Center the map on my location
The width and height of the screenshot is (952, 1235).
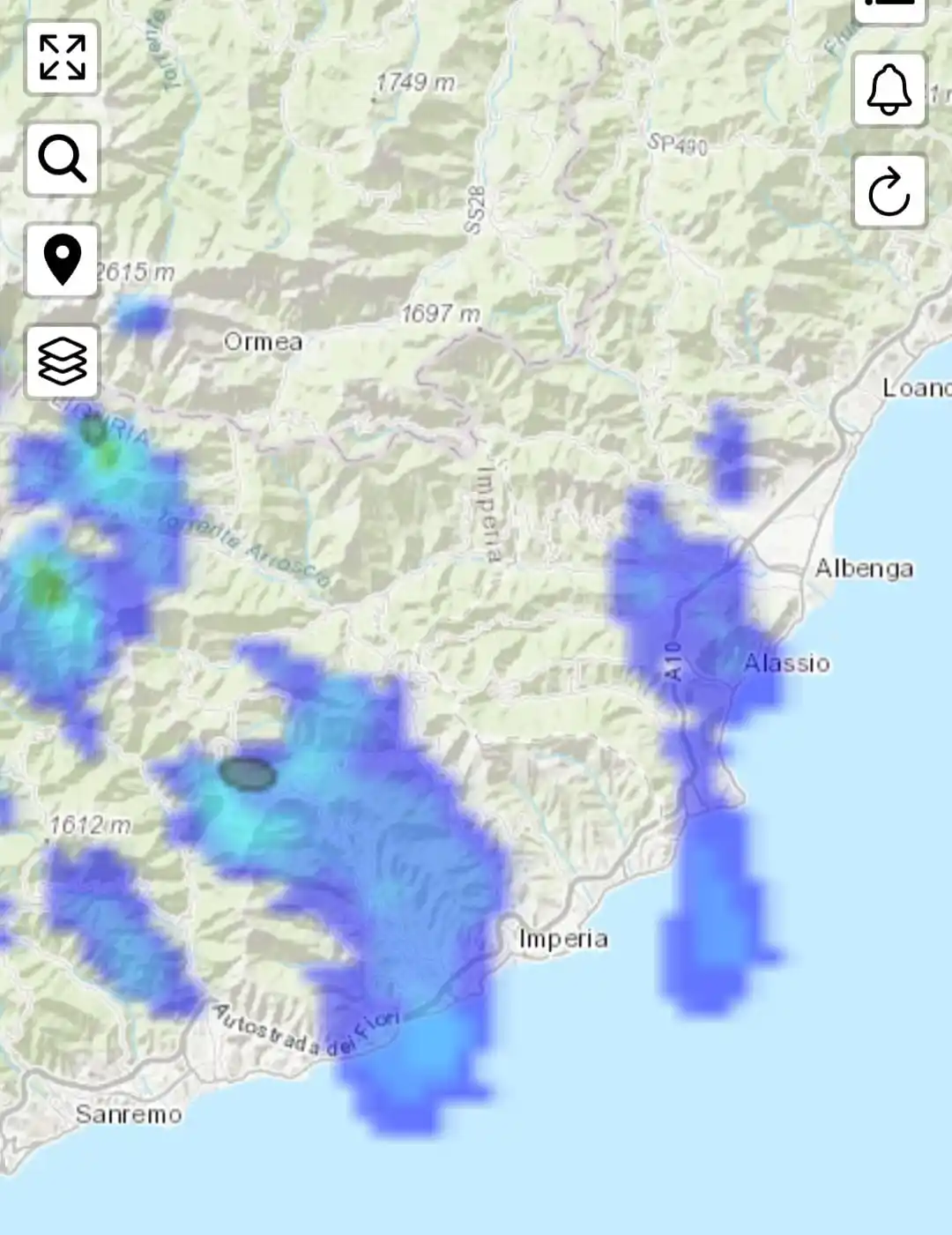[x=62, y=260]
